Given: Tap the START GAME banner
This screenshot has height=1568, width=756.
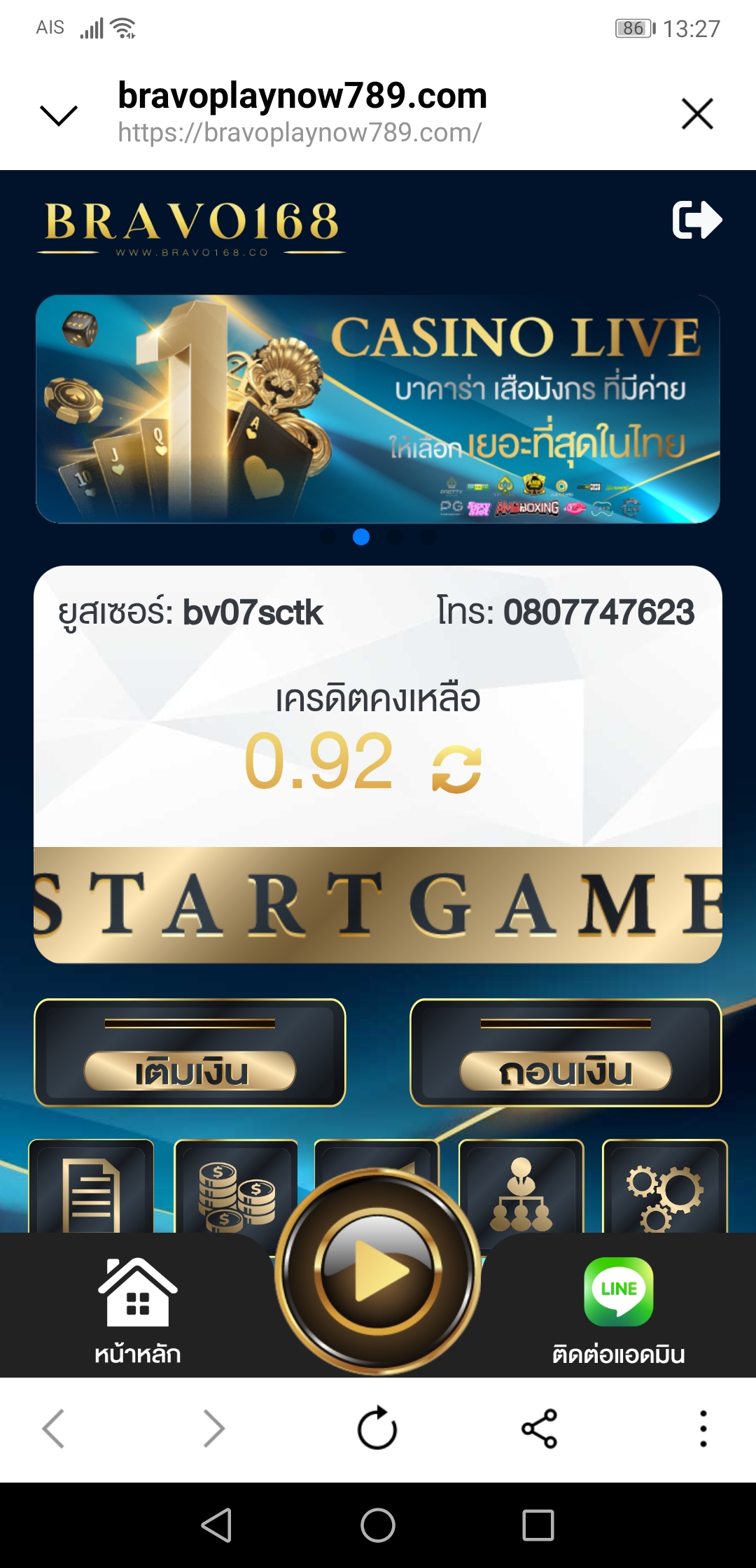Looking at the screenshot, I should click(378, 904).
